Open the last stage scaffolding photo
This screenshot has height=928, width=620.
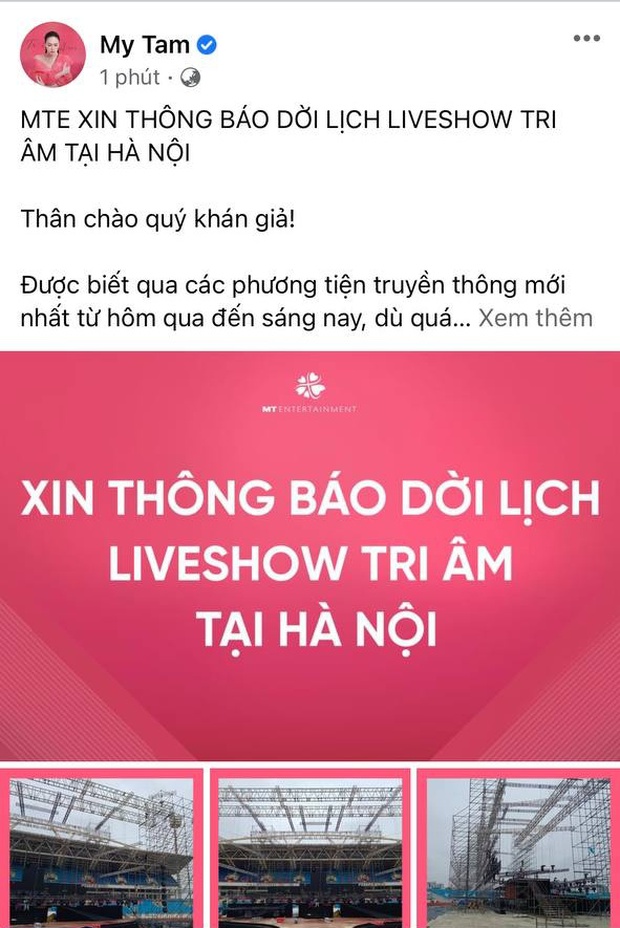click(x=518, y=850)
